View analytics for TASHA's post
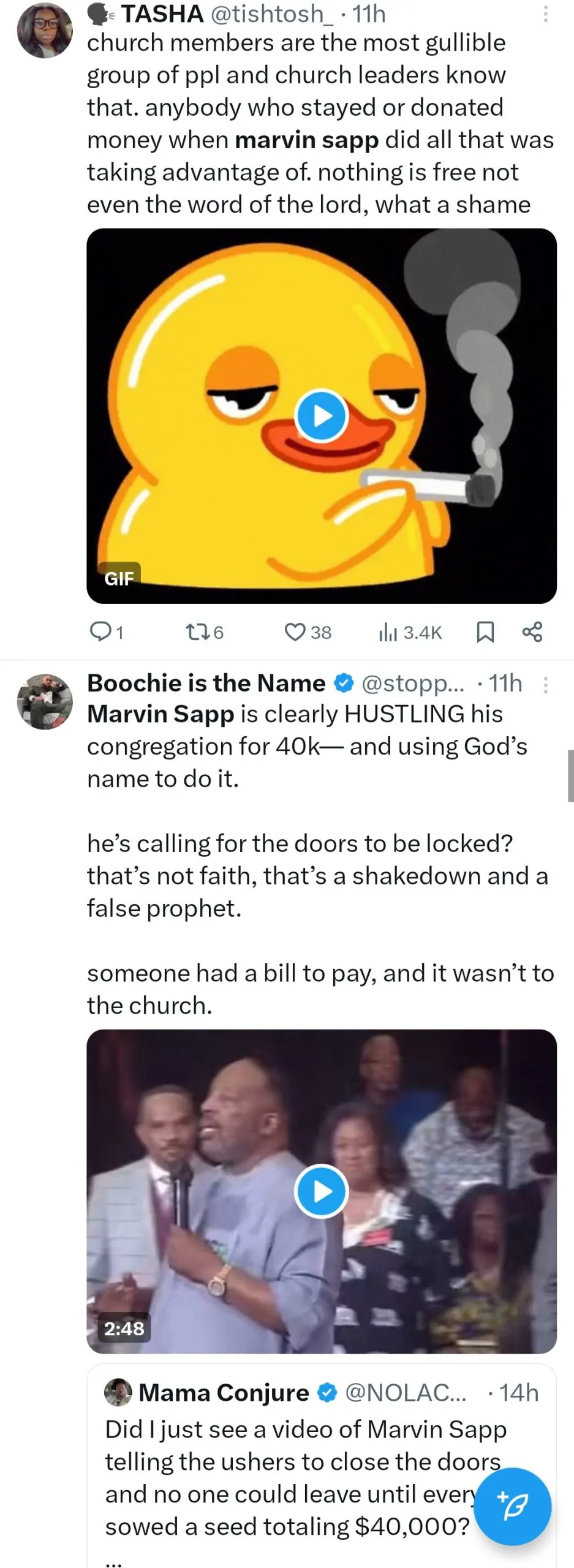Screen dimensions: 574x1568 (x=409, y=632)
